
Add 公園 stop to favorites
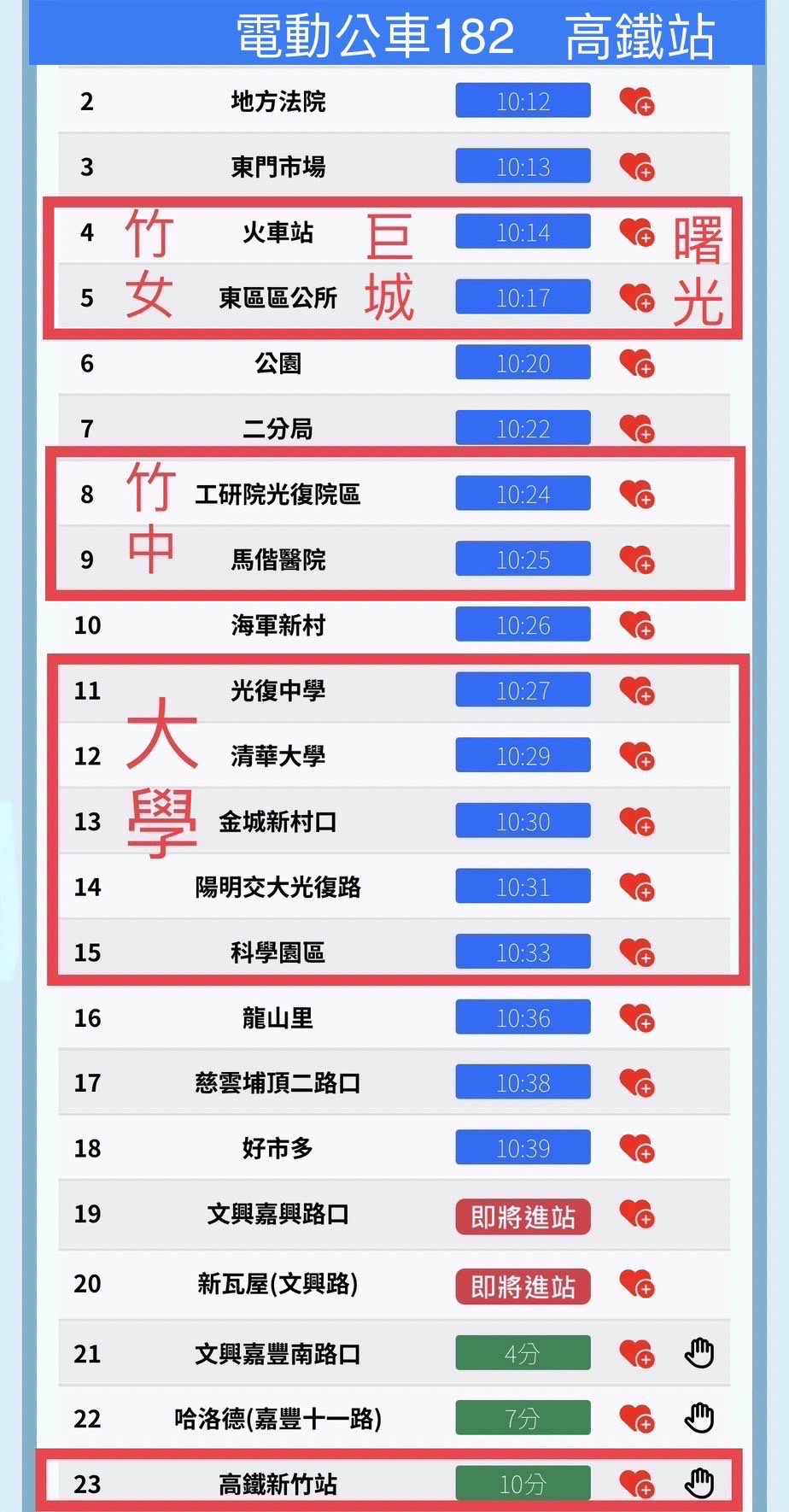click(636, 363)
